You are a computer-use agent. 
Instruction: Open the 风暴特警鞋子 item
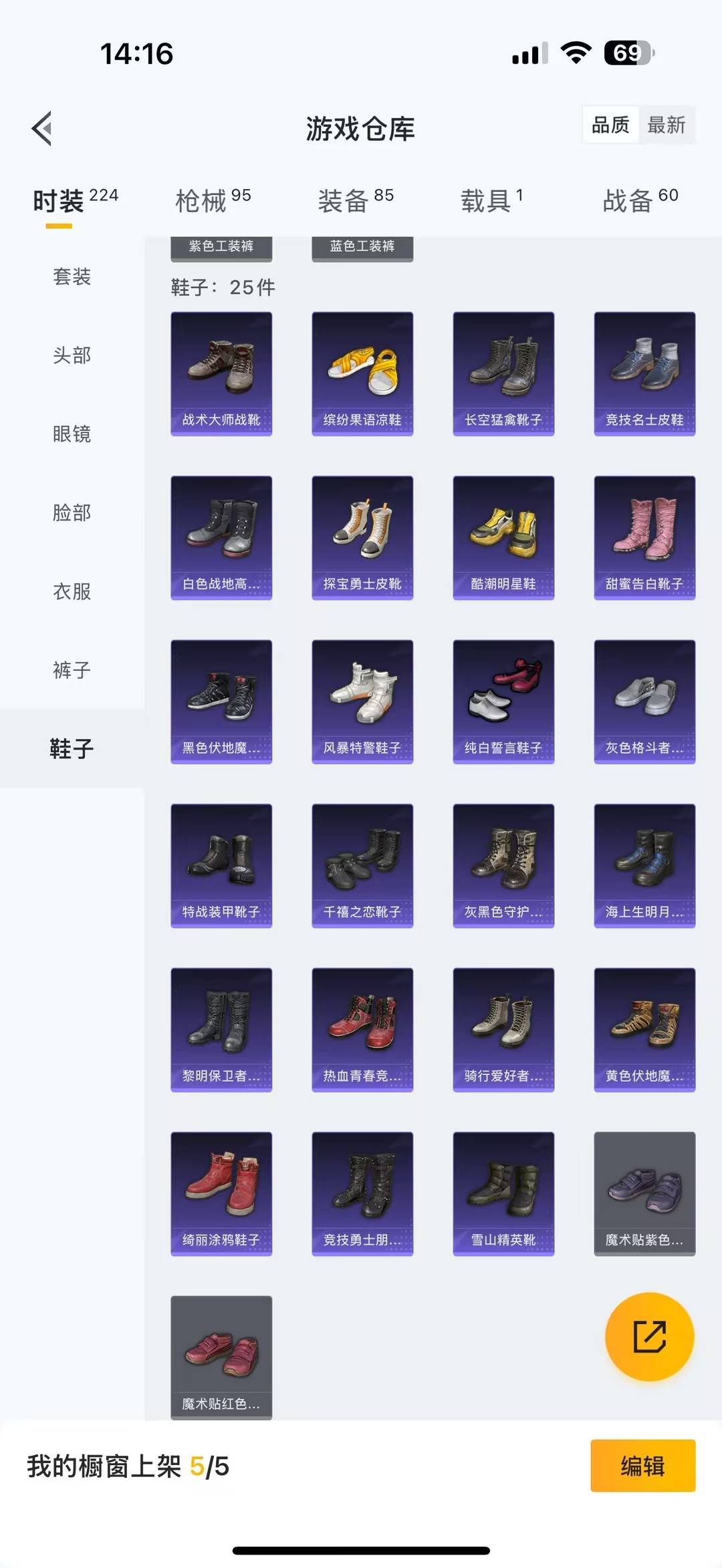point(362,701)
